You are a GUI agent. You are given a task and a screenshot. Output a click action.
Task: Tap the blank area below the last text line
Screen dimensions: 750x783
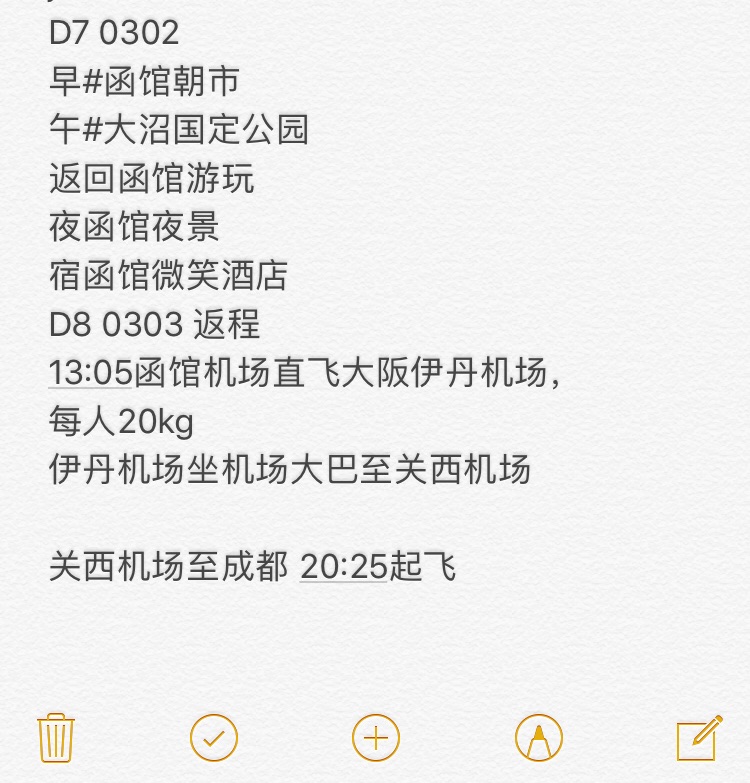point(375,640)
